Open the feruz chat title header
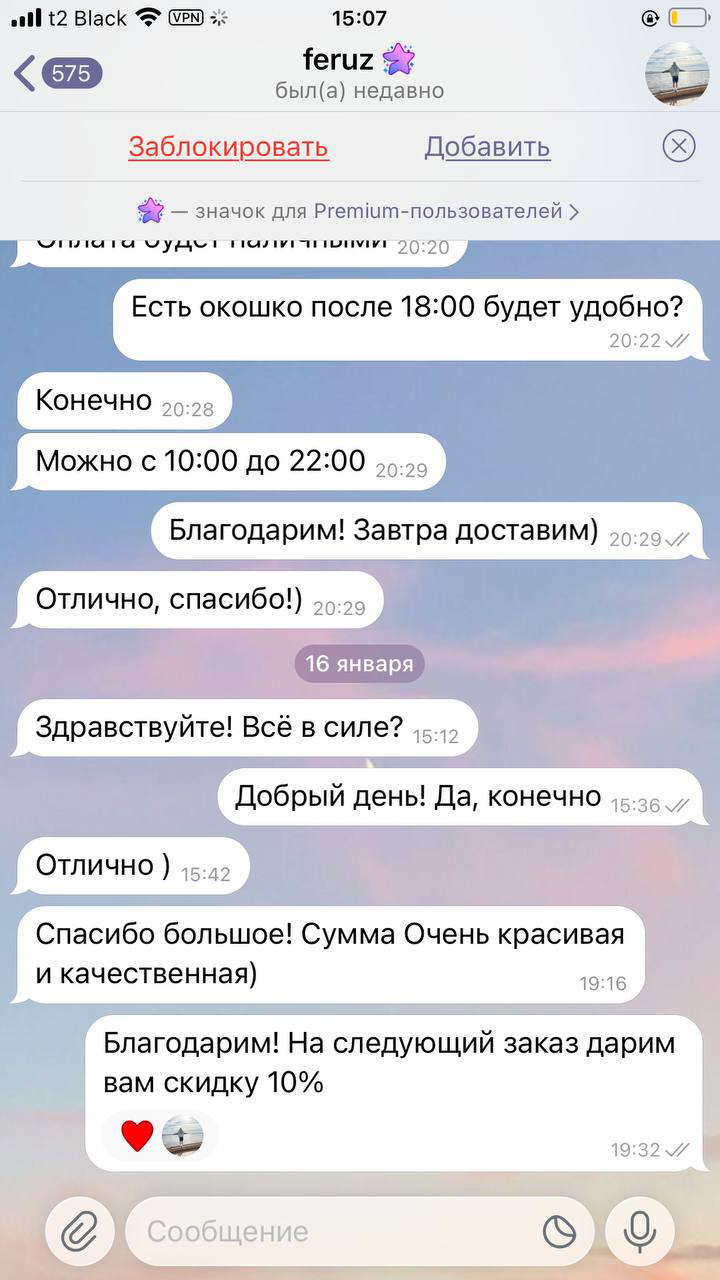Screen dimensions: 720x1280 [x=359, y=73]
